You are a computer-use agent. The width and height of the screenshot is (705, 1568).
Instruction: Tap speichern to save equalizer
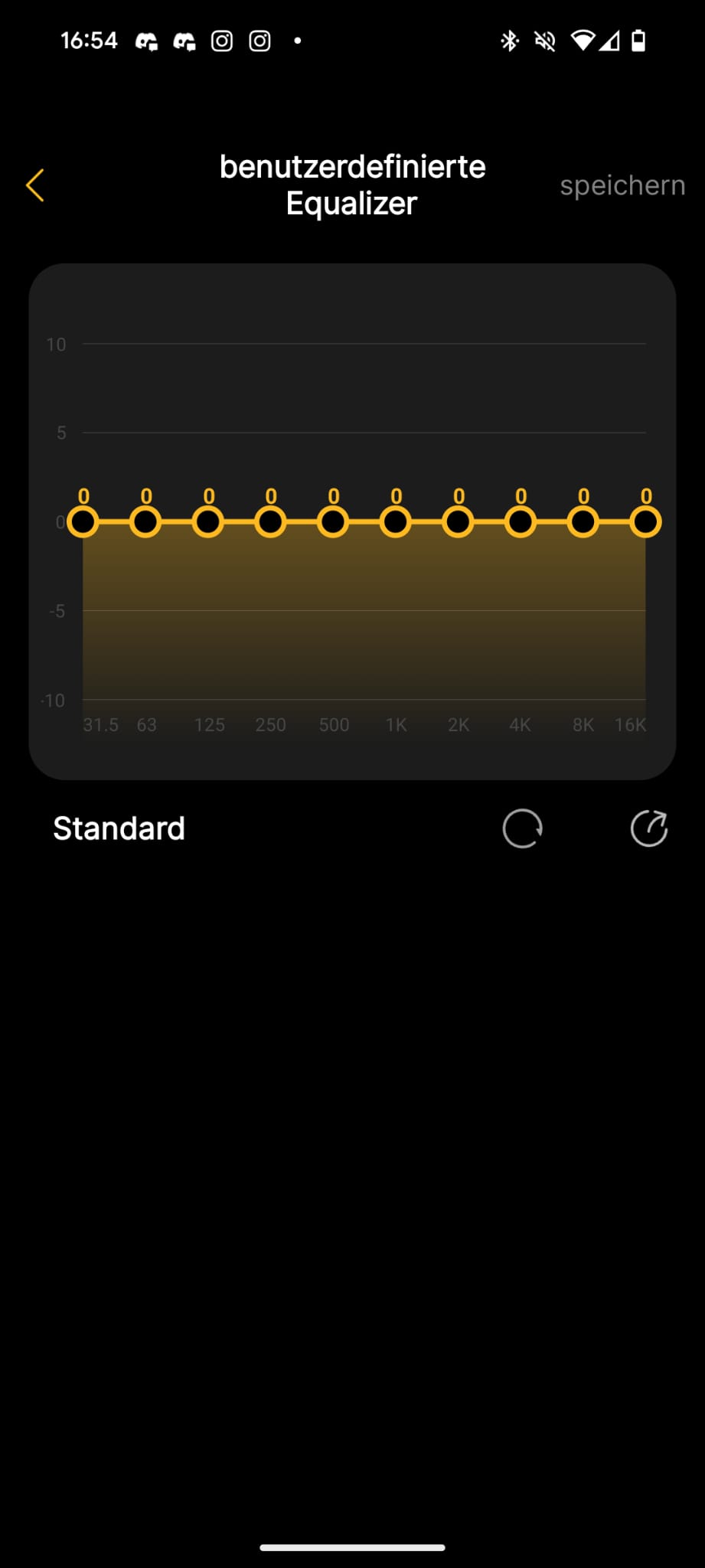(x=622, y=185)
